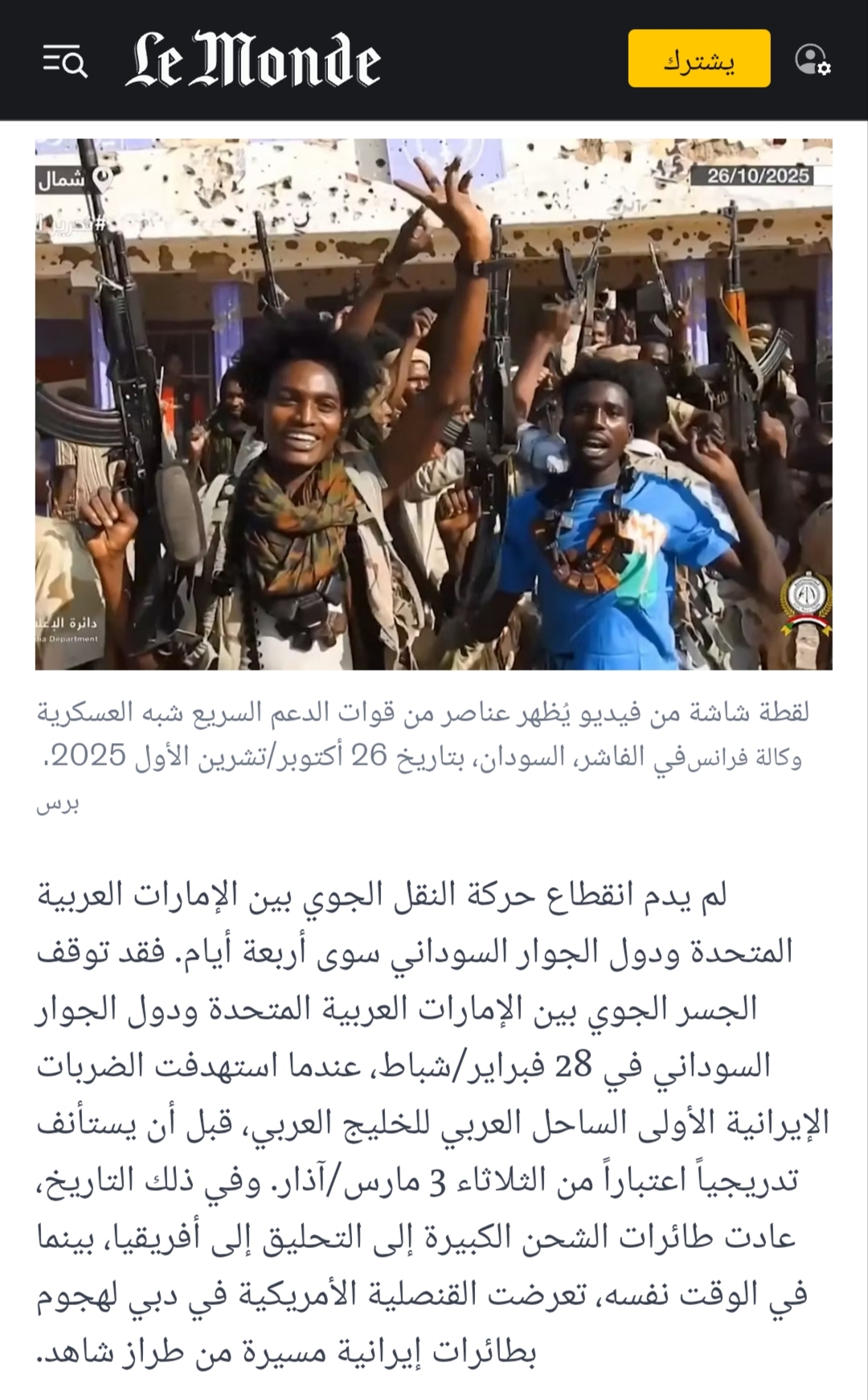This screenshot has height=1400, width=868.
Task: Open the menu and search icon
Action: pyautogui.click(x=64, y=60)
